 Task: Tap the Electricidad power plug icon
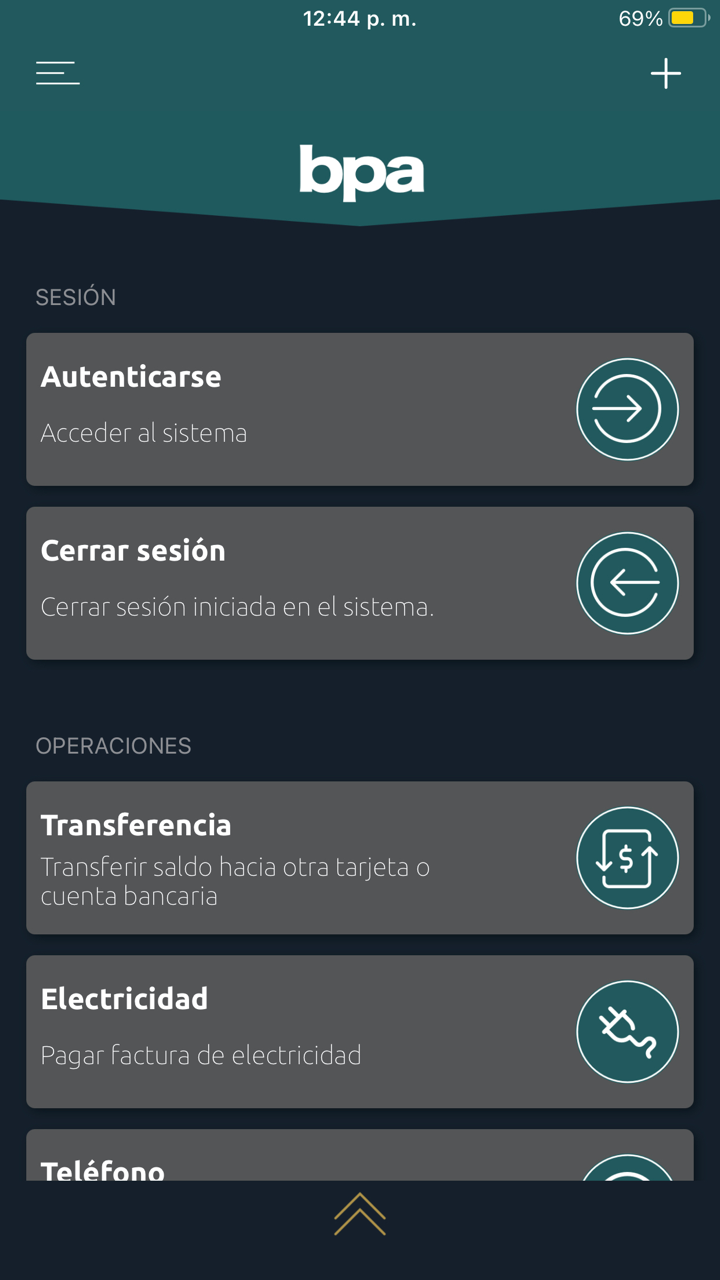point(627,1031)
